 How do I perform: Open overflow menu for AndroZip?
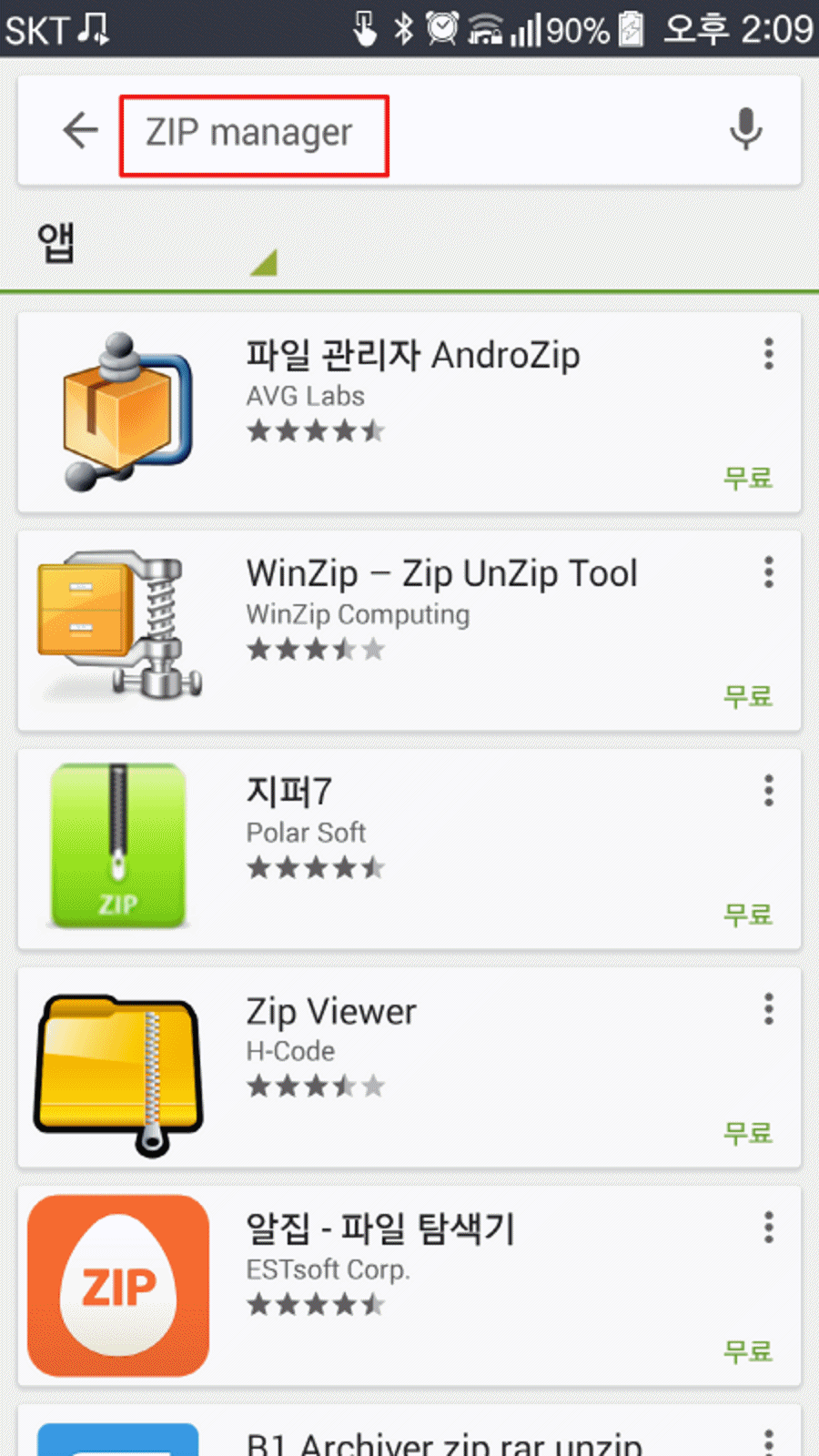pyautogui.click(x=769, y=354)
